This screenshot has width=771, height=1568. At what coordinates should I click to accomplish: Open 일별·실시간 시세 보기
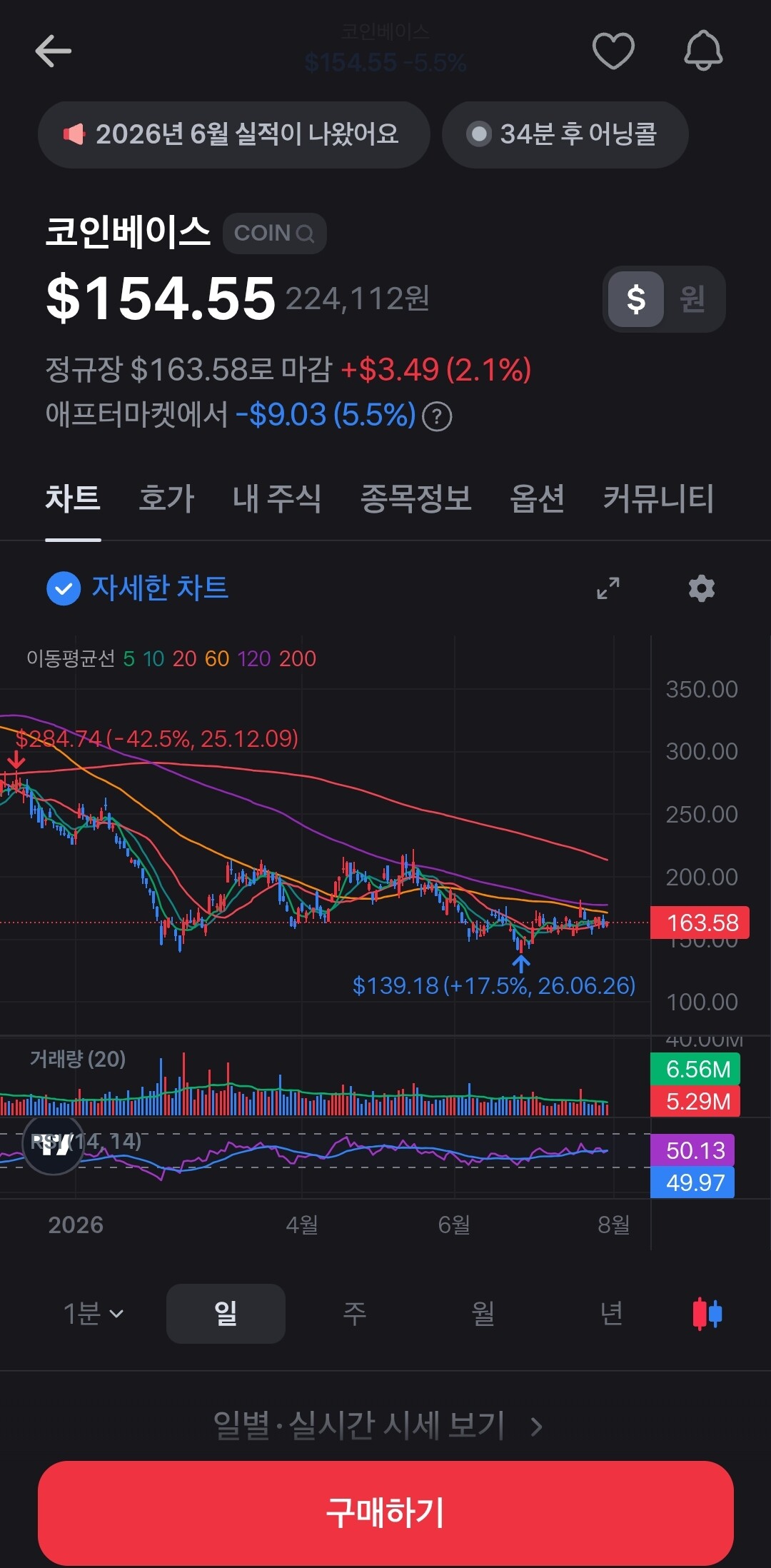tap(378, 1426)
